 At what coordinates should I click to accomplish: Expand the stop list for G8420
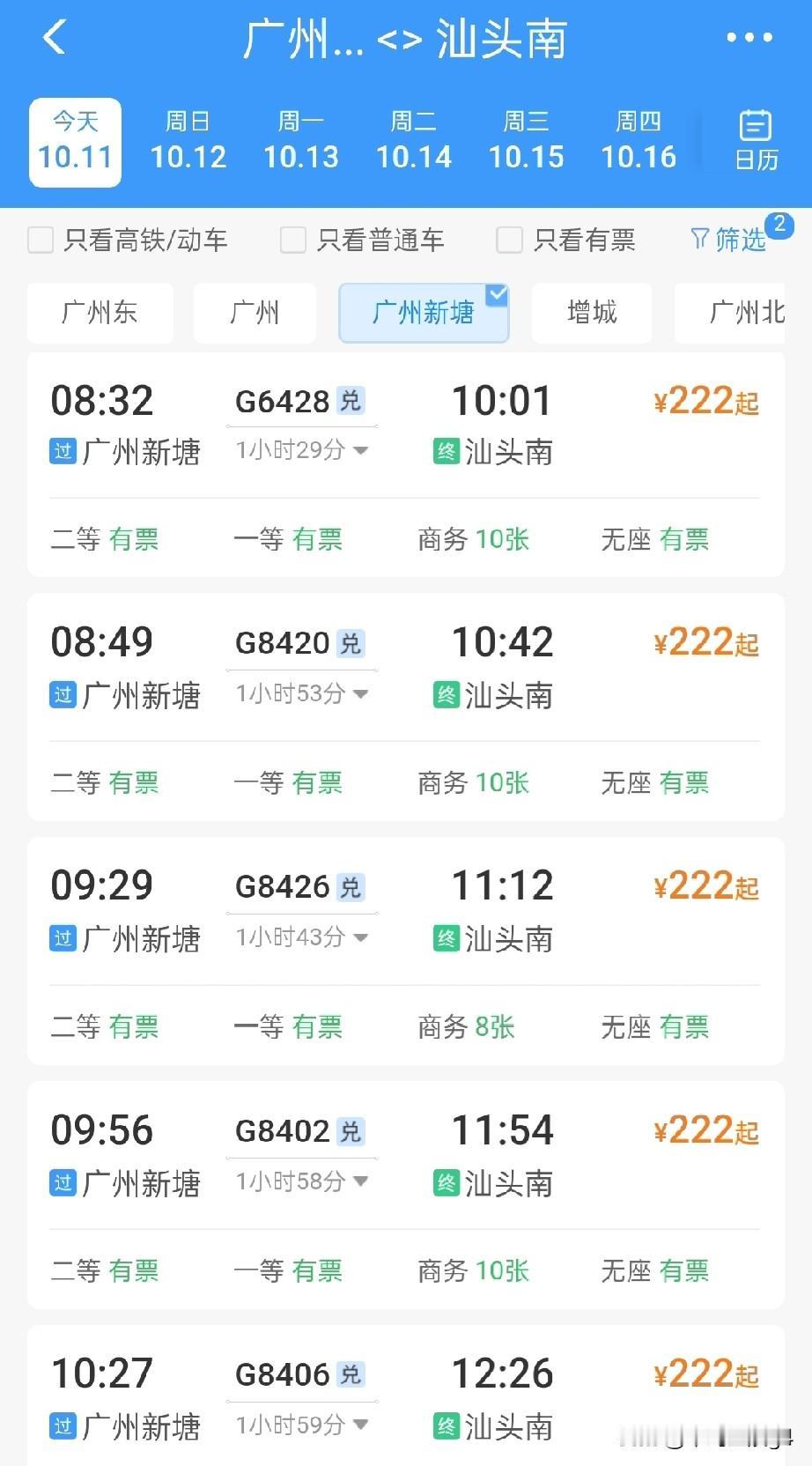[301, 694]
